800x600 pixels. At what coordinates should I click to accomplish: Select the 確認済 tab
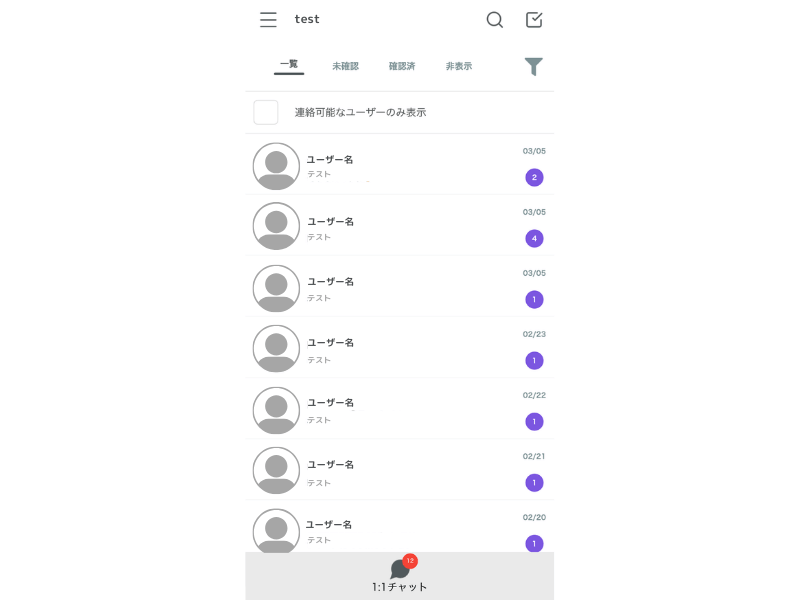(x=402, y=66)
